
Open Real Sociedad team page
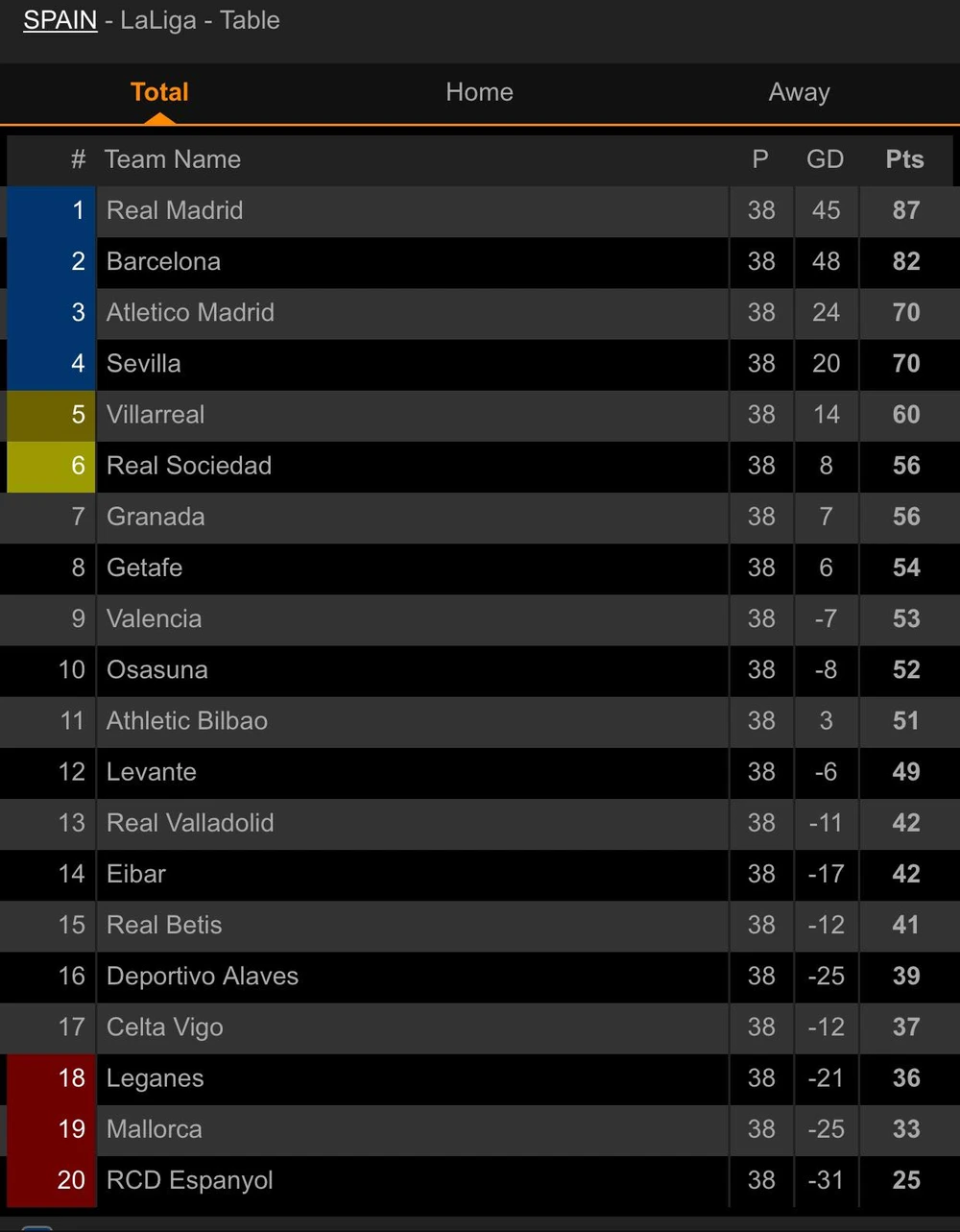pyautogui.click(x=189, y=466)
